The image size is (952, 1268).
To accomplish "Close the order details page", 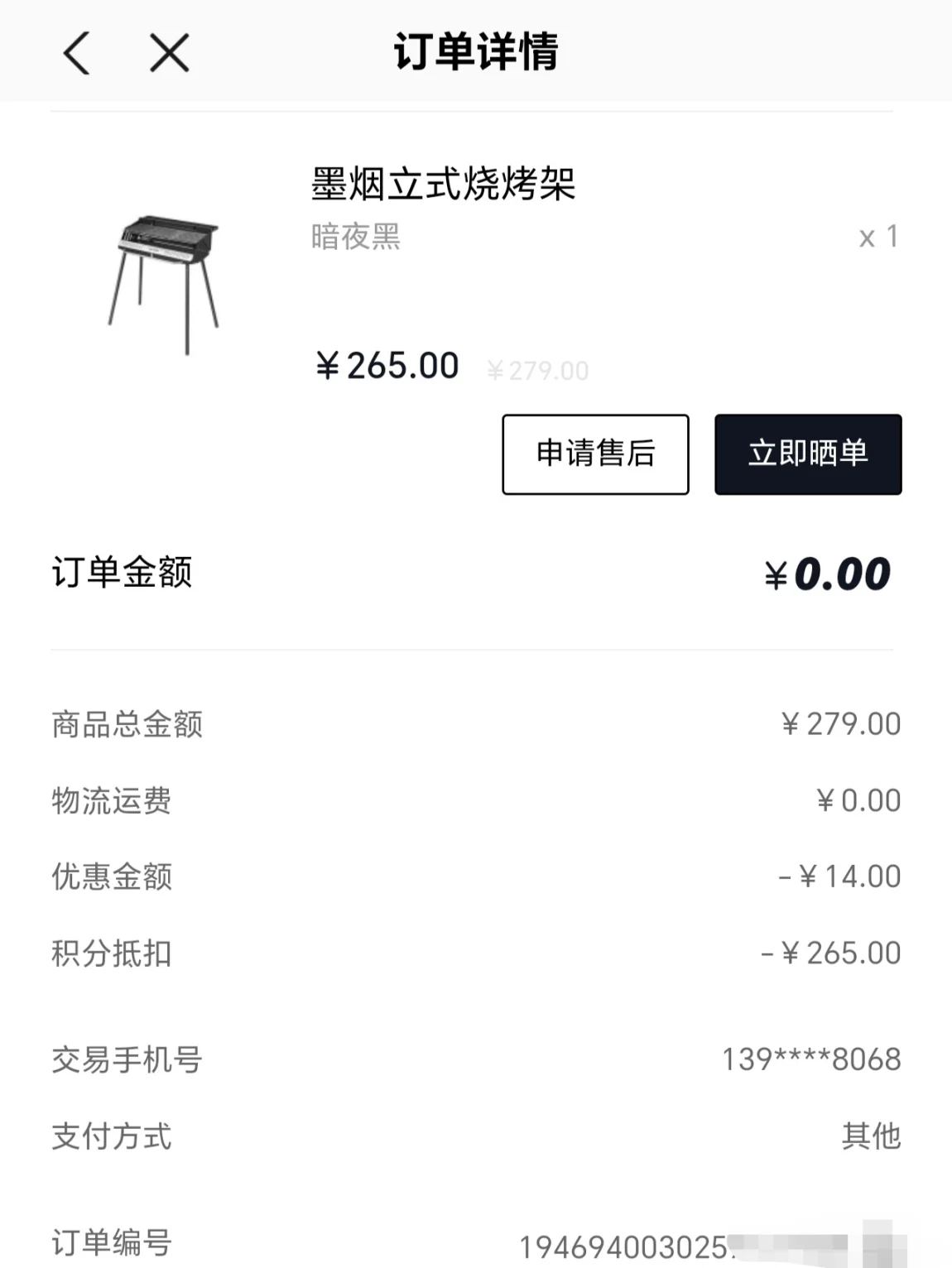I will tap(170, 54).
